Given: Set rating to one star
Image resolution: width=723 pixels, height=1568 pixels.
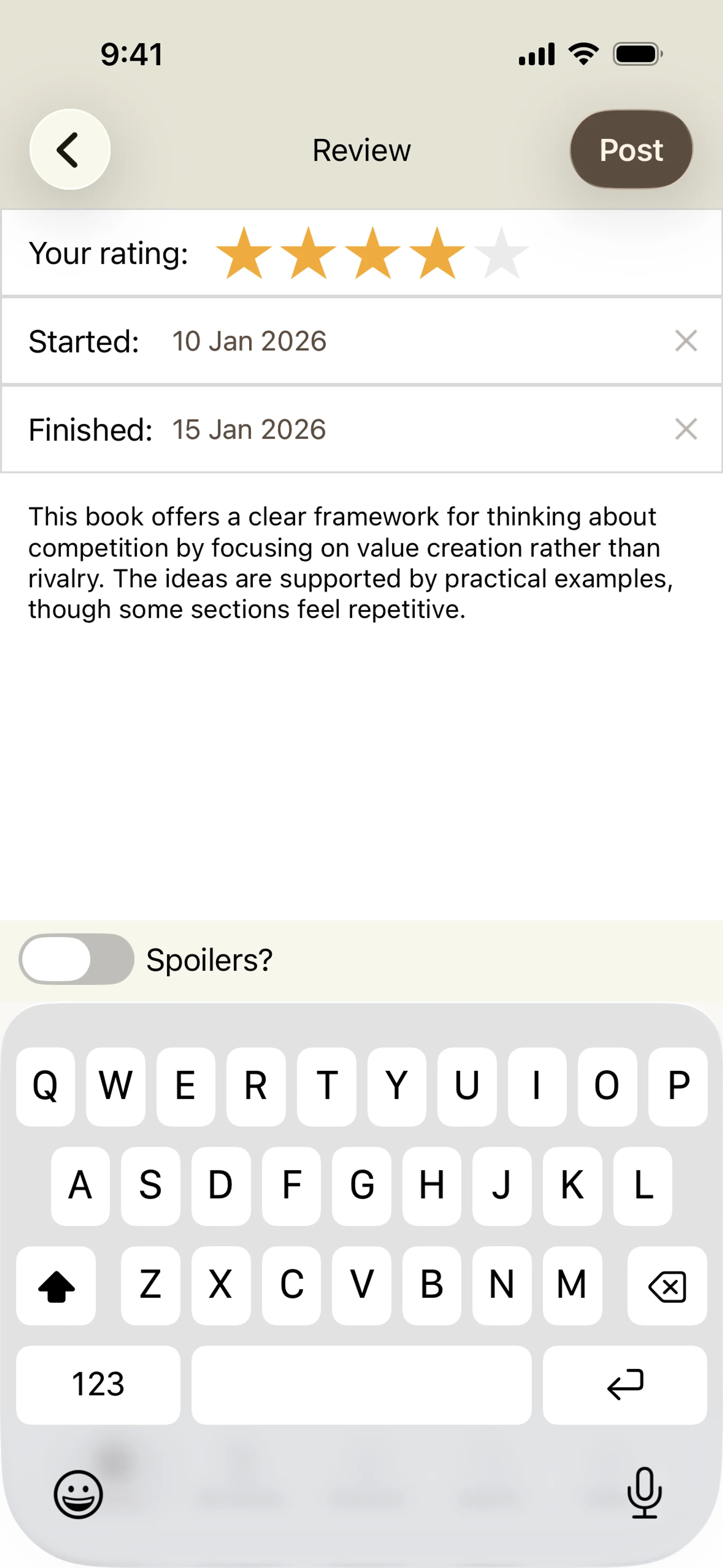Looking at the screenshot, I should tap(244, 254).
